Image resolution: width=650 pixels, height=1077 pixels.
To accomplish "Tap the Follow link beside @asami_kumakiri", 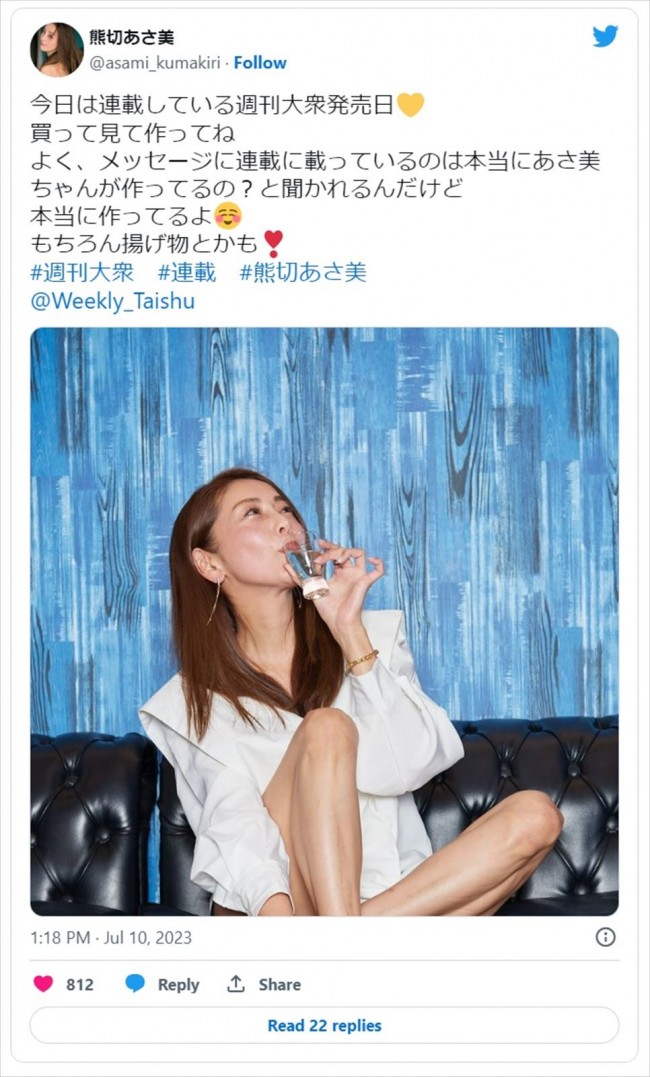I will (x=260, y=62).
